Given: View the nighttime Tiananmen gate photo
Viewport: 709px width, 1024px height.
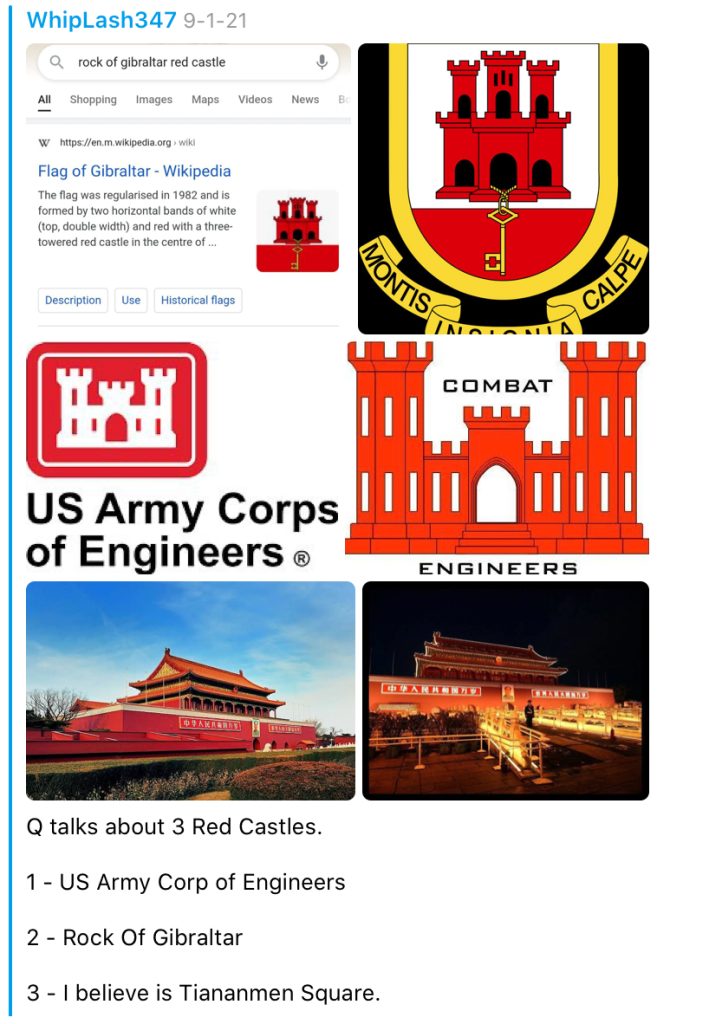Looking at the screenshot, I should pos(505,690).
